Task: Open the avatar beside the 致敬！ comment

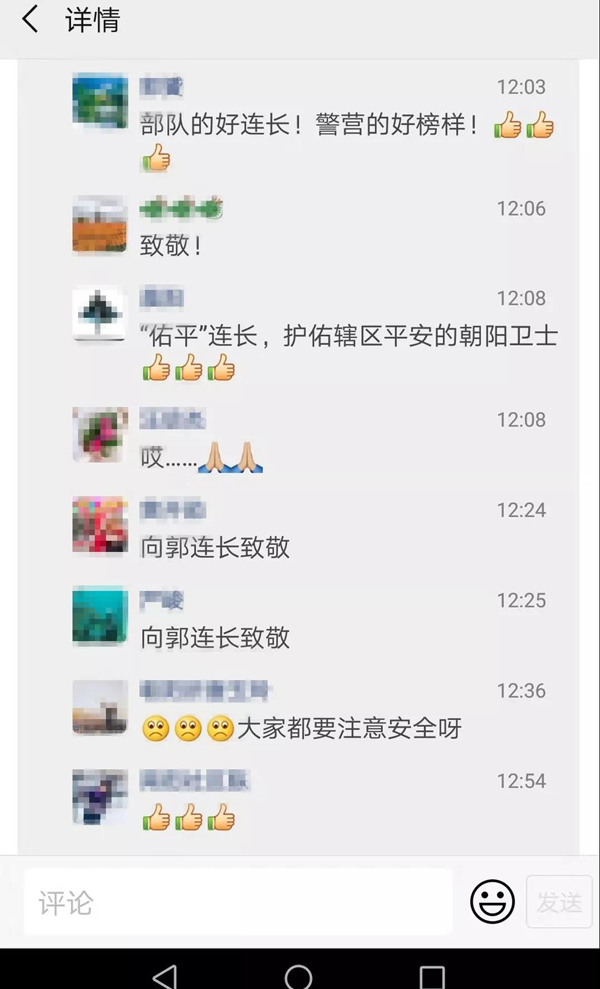Action: point(100,224)
